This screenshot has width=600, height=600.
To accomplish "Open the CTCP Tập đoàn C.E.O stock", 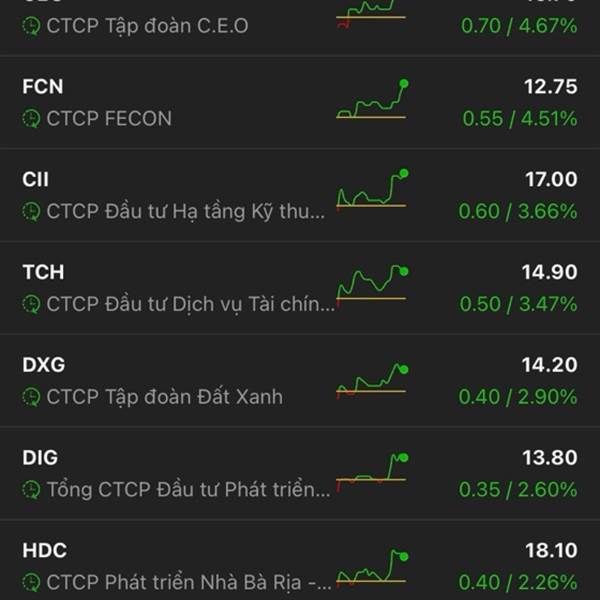I will [x=150, y=26].
